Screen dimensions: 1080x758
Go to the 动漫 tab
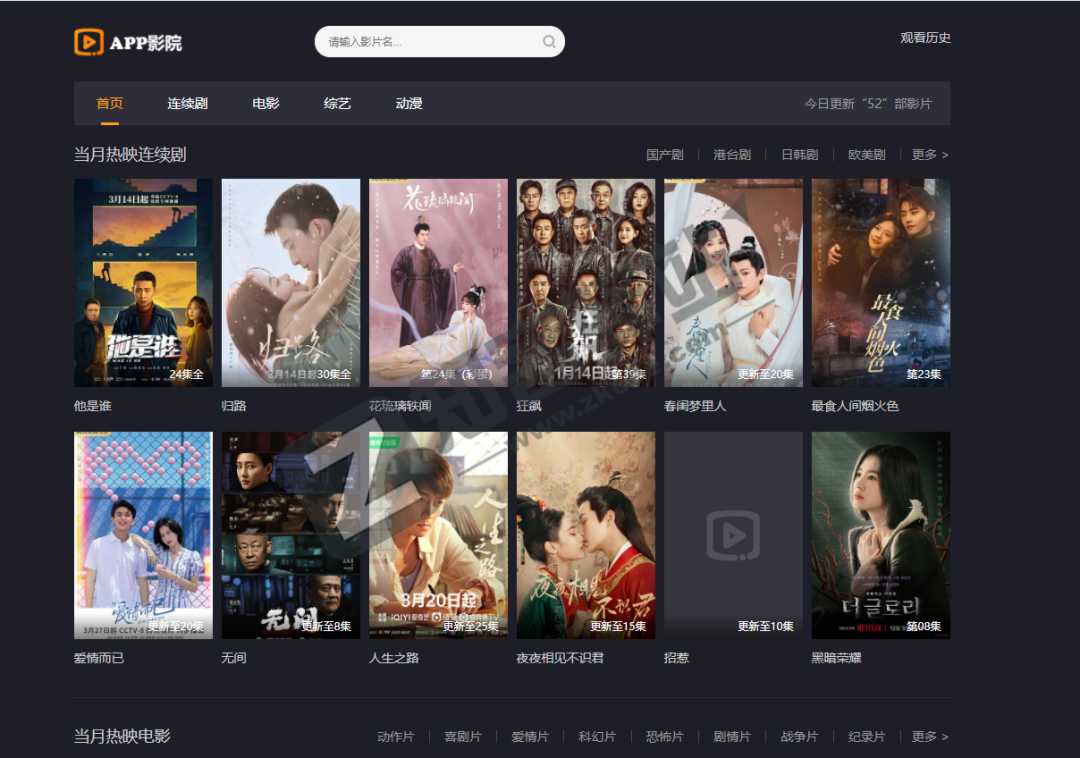pos(409,103)
